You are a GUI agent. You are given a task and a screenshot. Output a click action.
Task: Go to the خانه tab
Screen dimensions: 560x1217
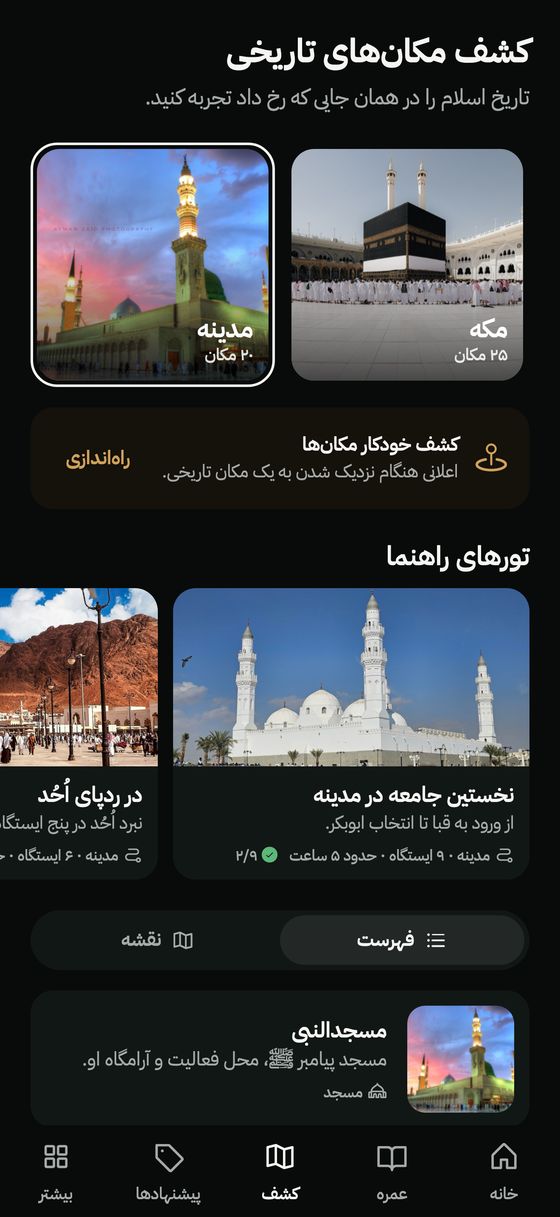[x=504, y=1172]
